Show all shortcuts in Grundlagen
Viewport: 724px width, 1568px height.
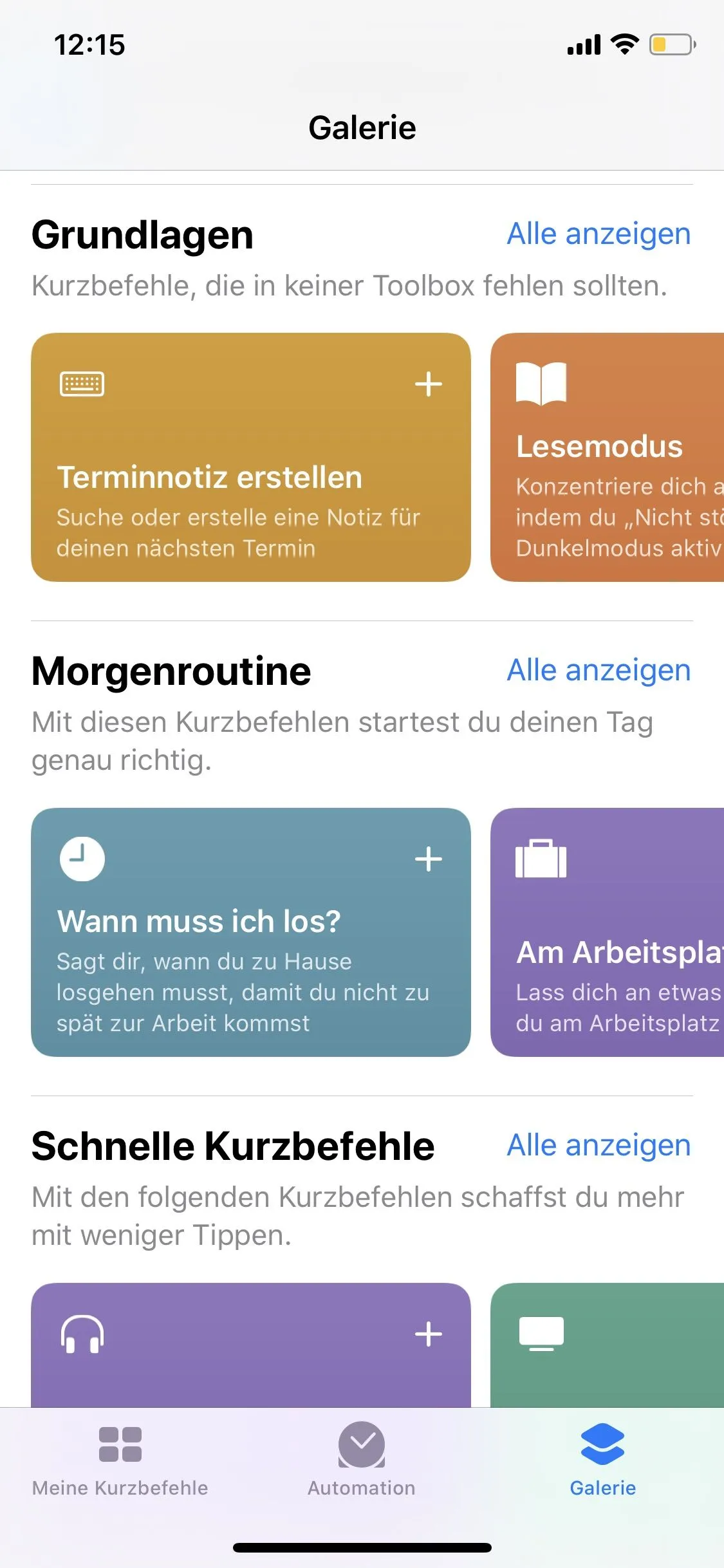coord(599,234)
